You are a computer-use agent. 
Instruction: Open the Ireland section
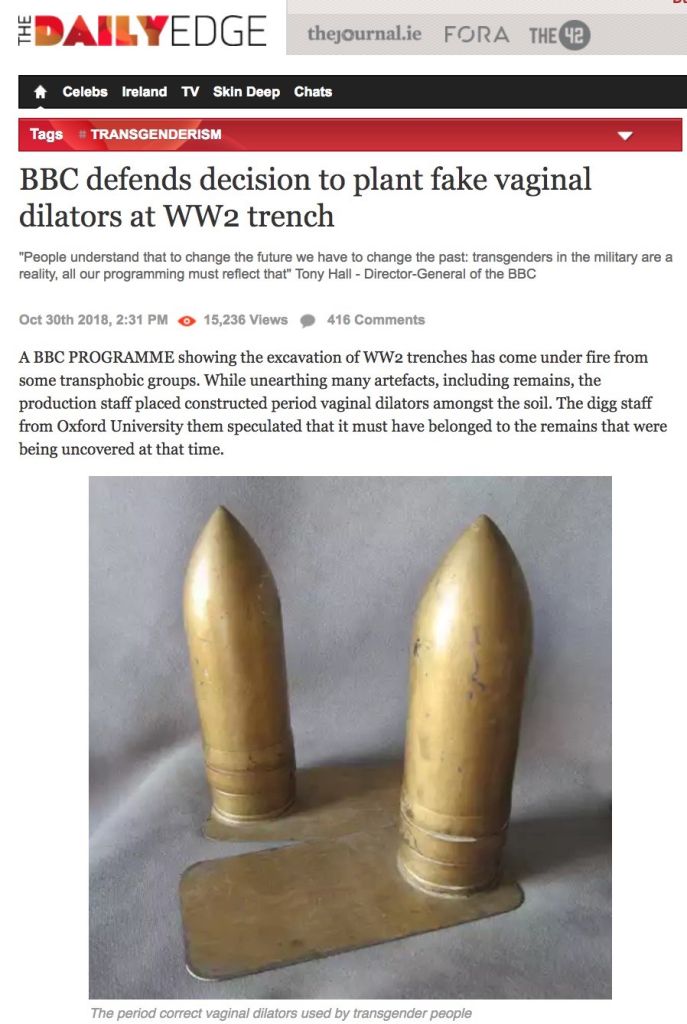click(144, 92)
